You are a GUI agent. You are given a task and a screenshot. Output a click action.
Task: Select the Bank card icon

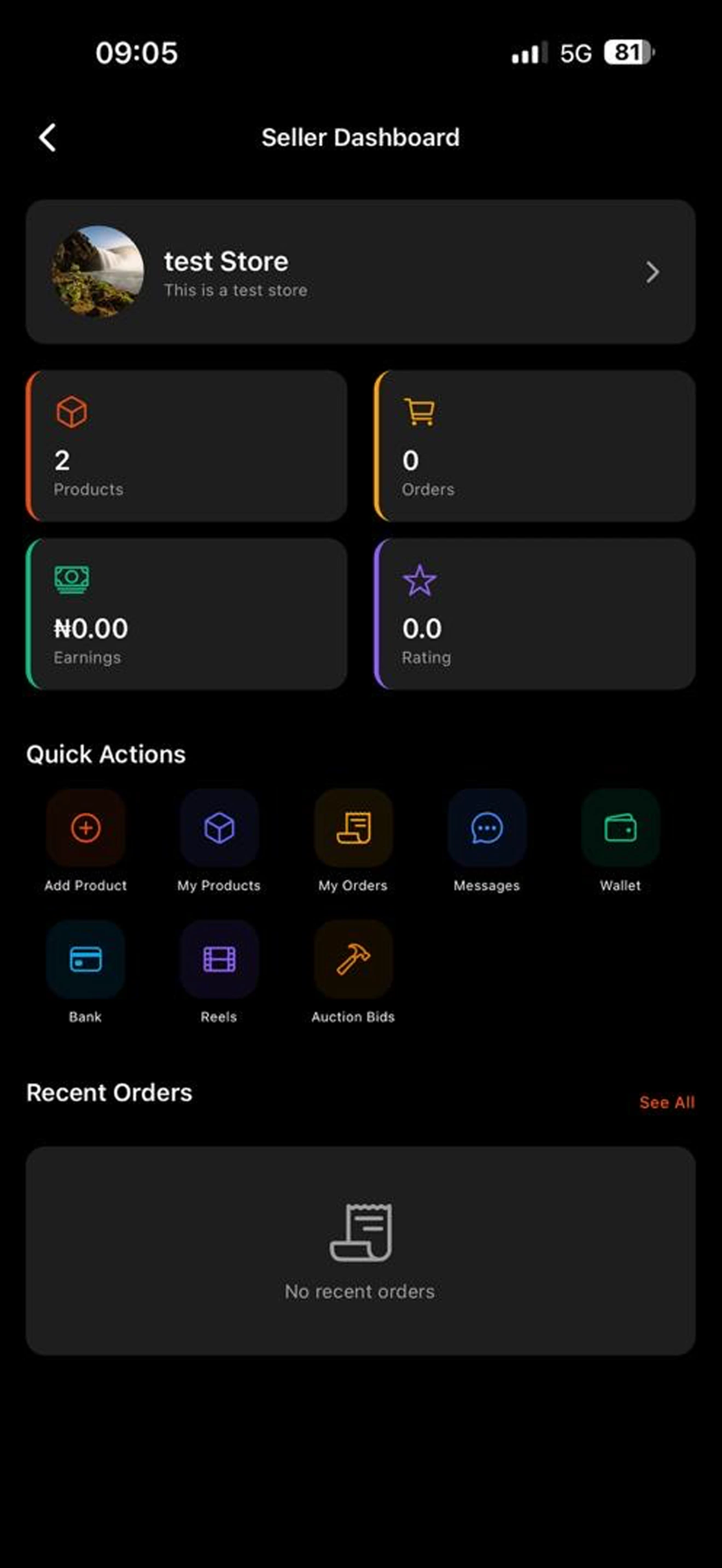click(x=85, y=959)
